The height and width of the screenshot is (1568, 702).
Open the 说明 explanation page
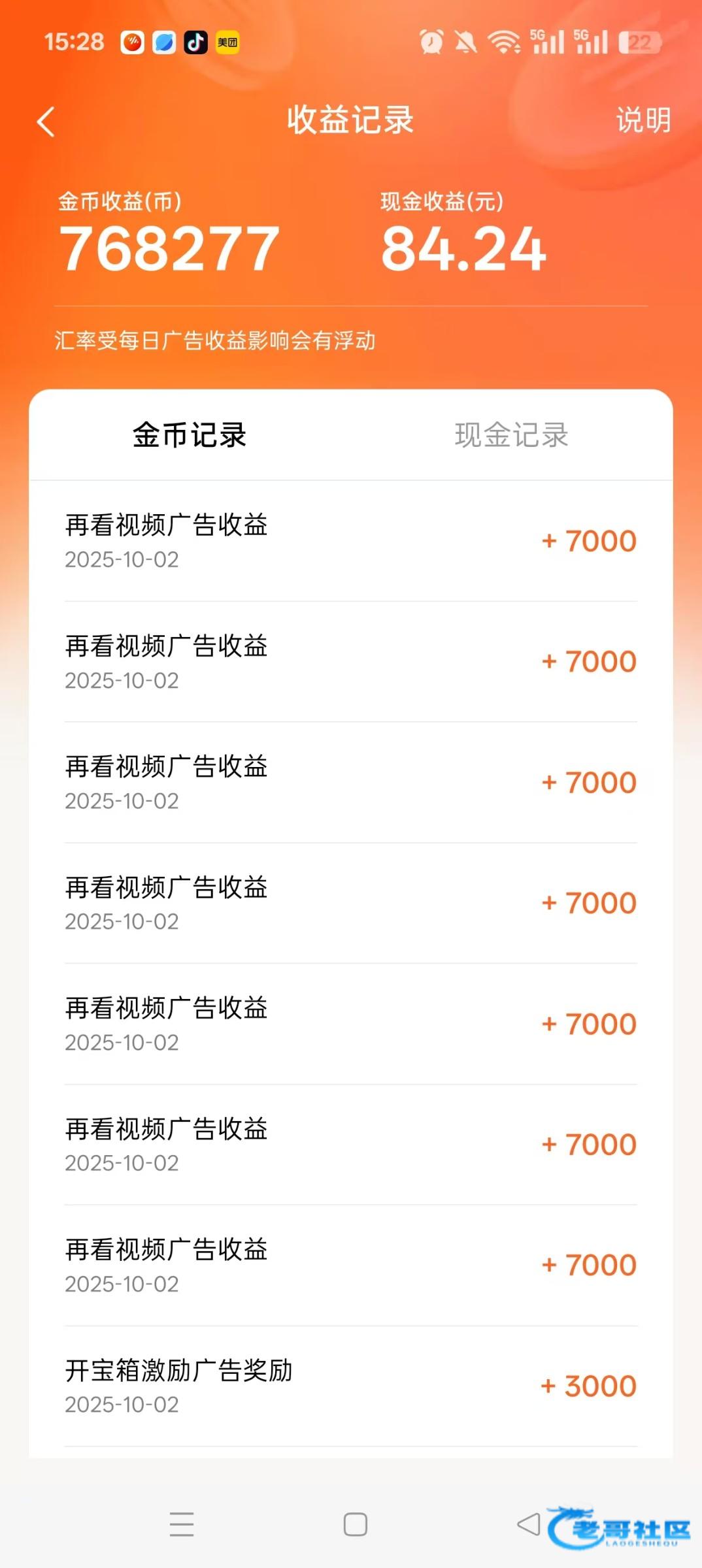(643, 120)
